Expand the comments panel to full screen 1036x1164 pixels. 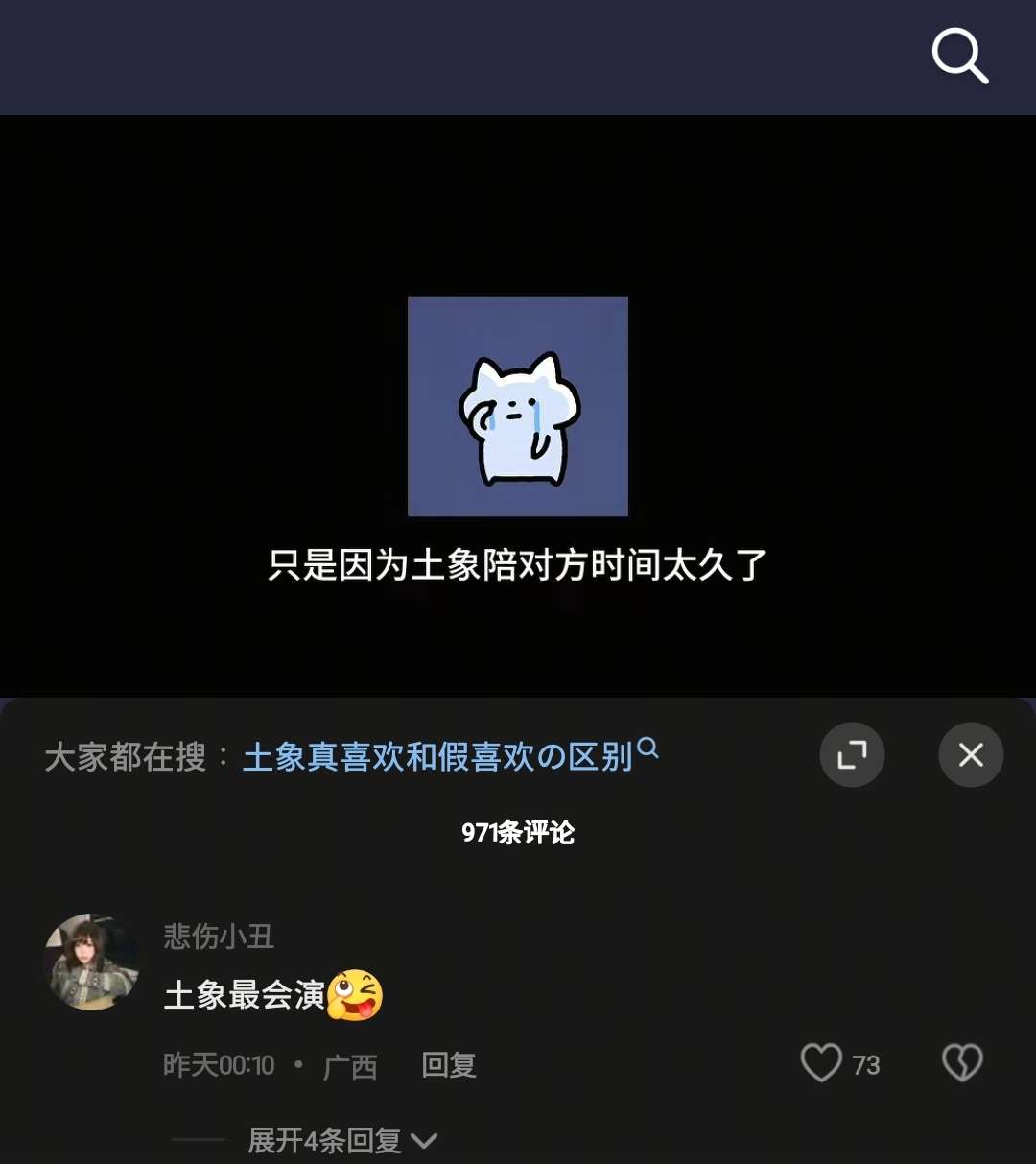click(852, 755)
